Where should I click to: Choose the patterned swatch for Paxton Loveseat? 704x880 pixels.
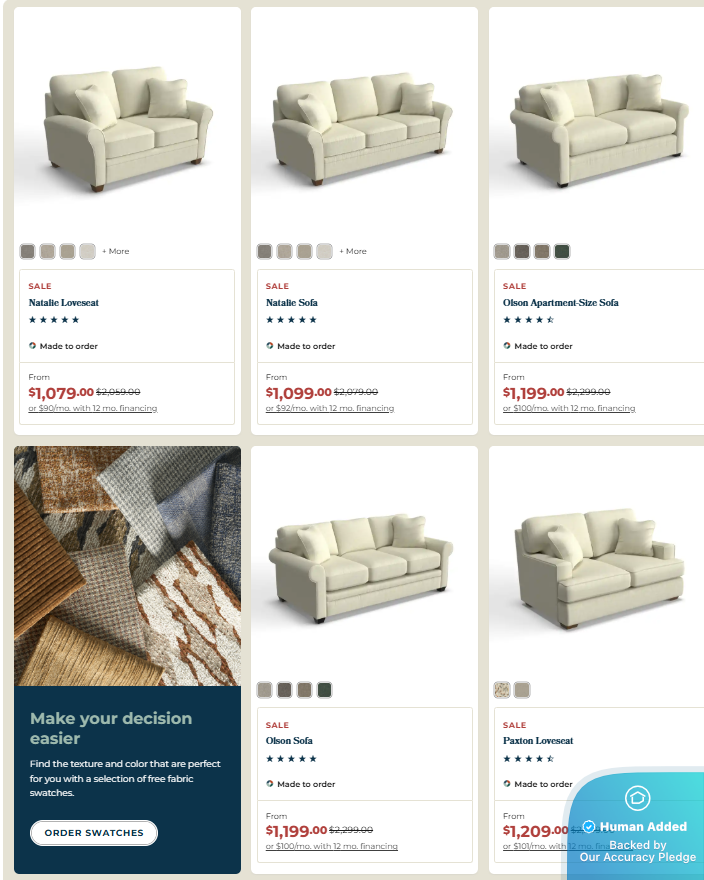point(502,690)
